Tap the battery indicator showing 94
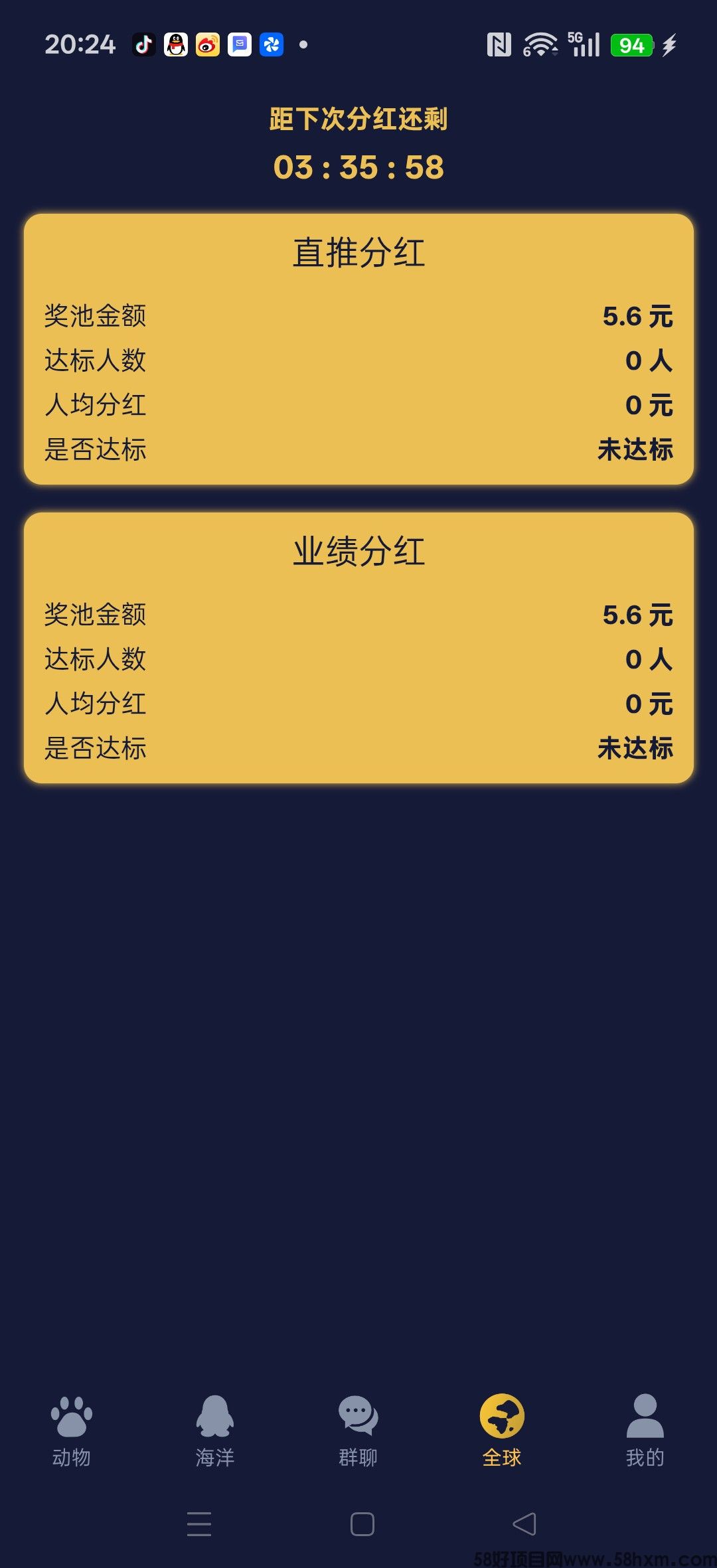 (x=632, y=45)
